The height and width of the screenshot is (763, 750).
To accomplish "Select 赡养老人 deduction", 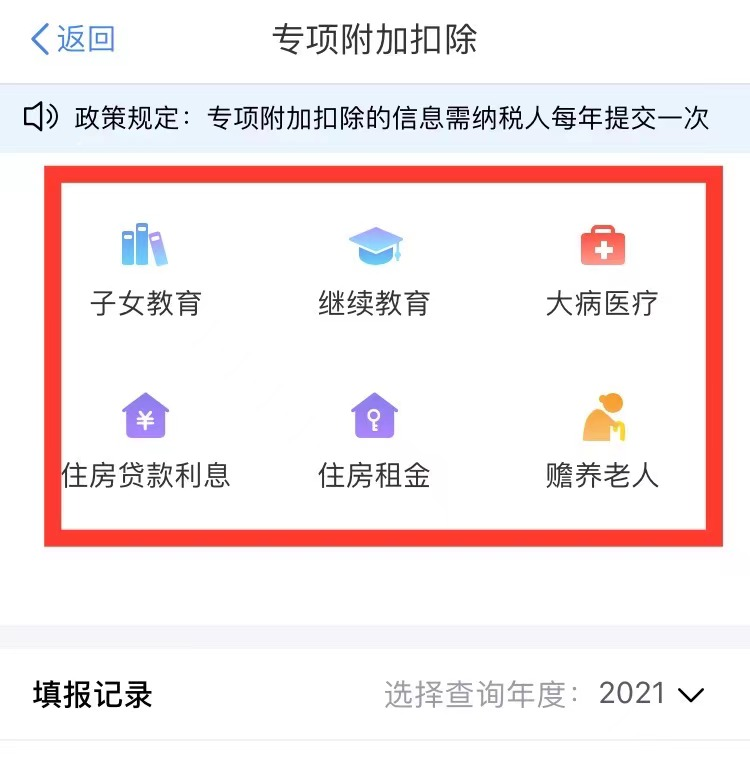I will [602, 440].
